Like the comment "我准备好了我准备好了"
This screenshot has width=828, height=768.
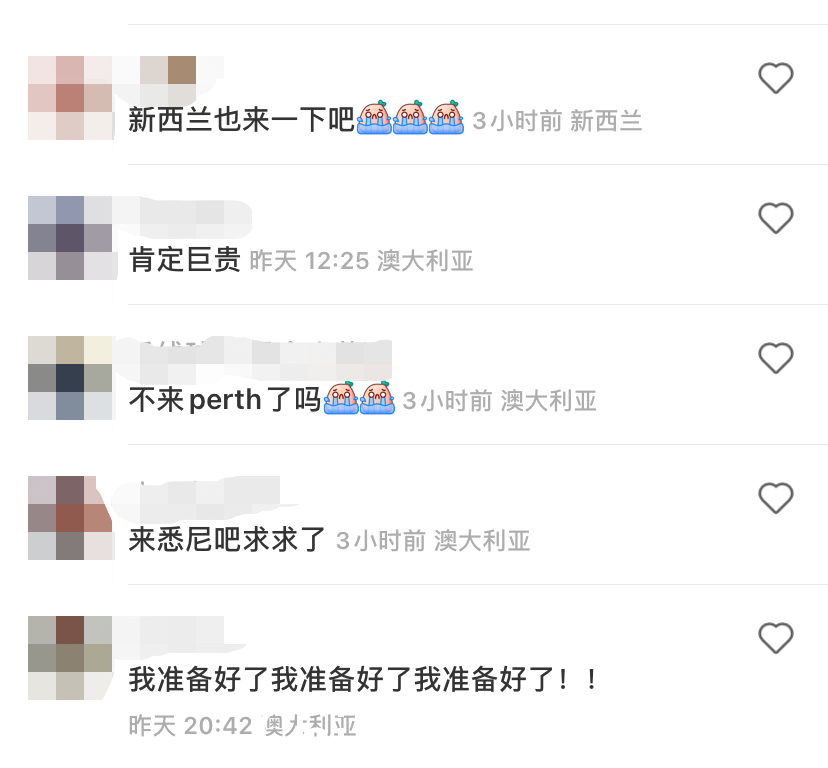[x=776, y=638]
